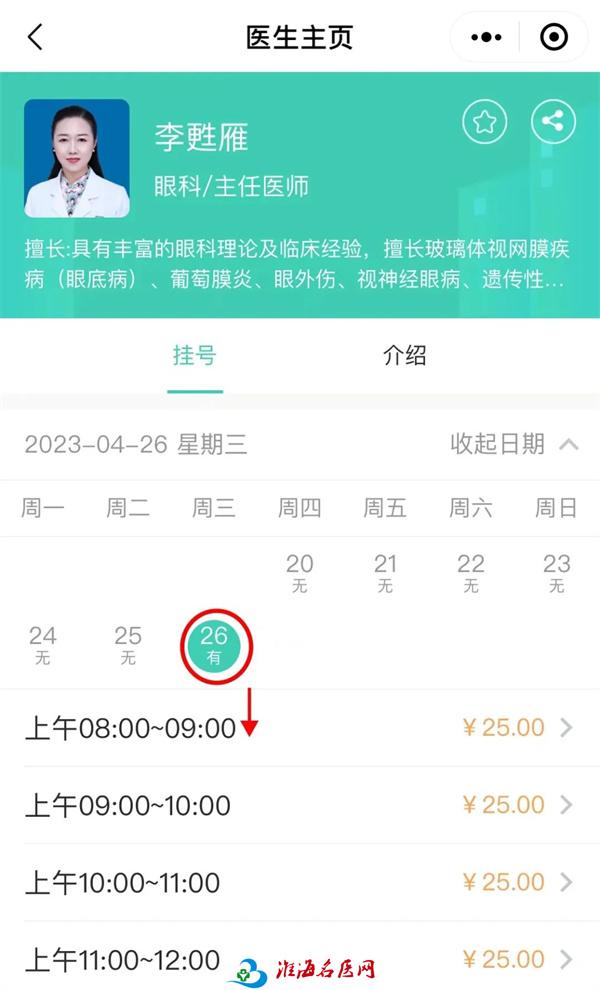Viewport: 600px width, 990px height.
Task: Select date 26 with availability
Action: [214, 644]
